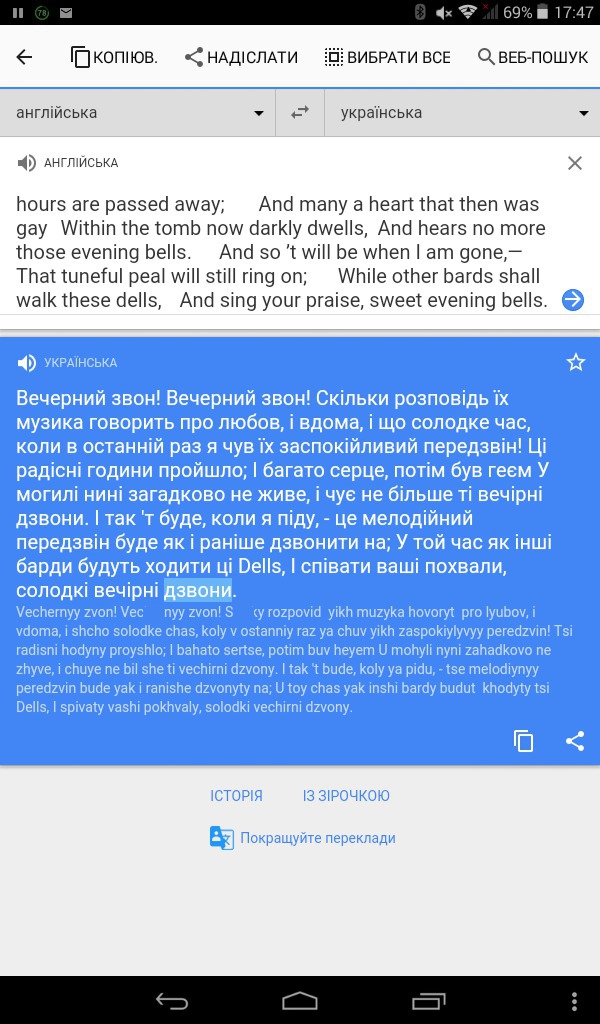Copy the selected text with КОПІЮВ.
Image resolution: width=600 pixels, height=1024 pixels.
pyautogui.click(x=114, y=57)
